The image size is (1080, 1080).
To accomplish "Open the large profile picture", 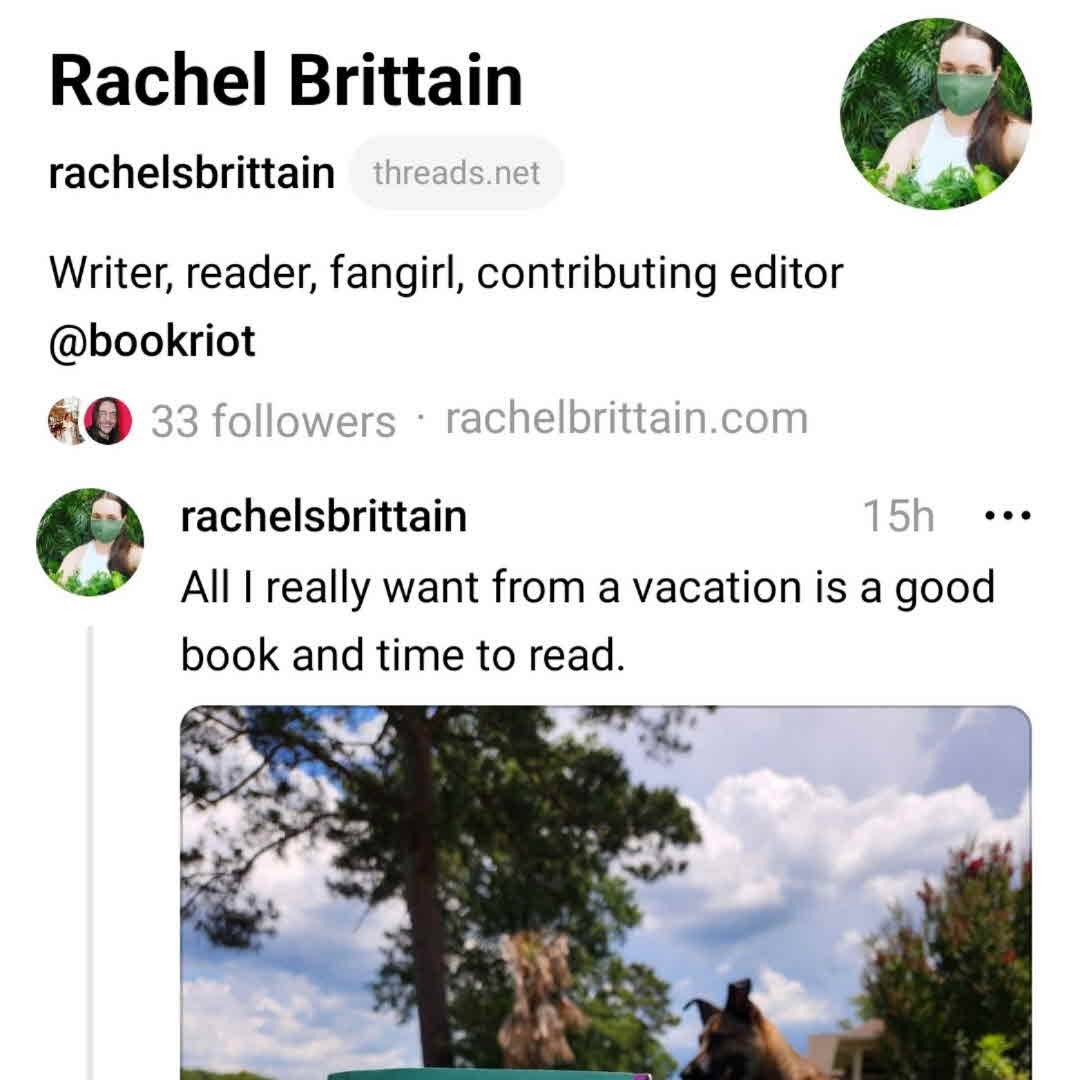I will coord(935,114).
